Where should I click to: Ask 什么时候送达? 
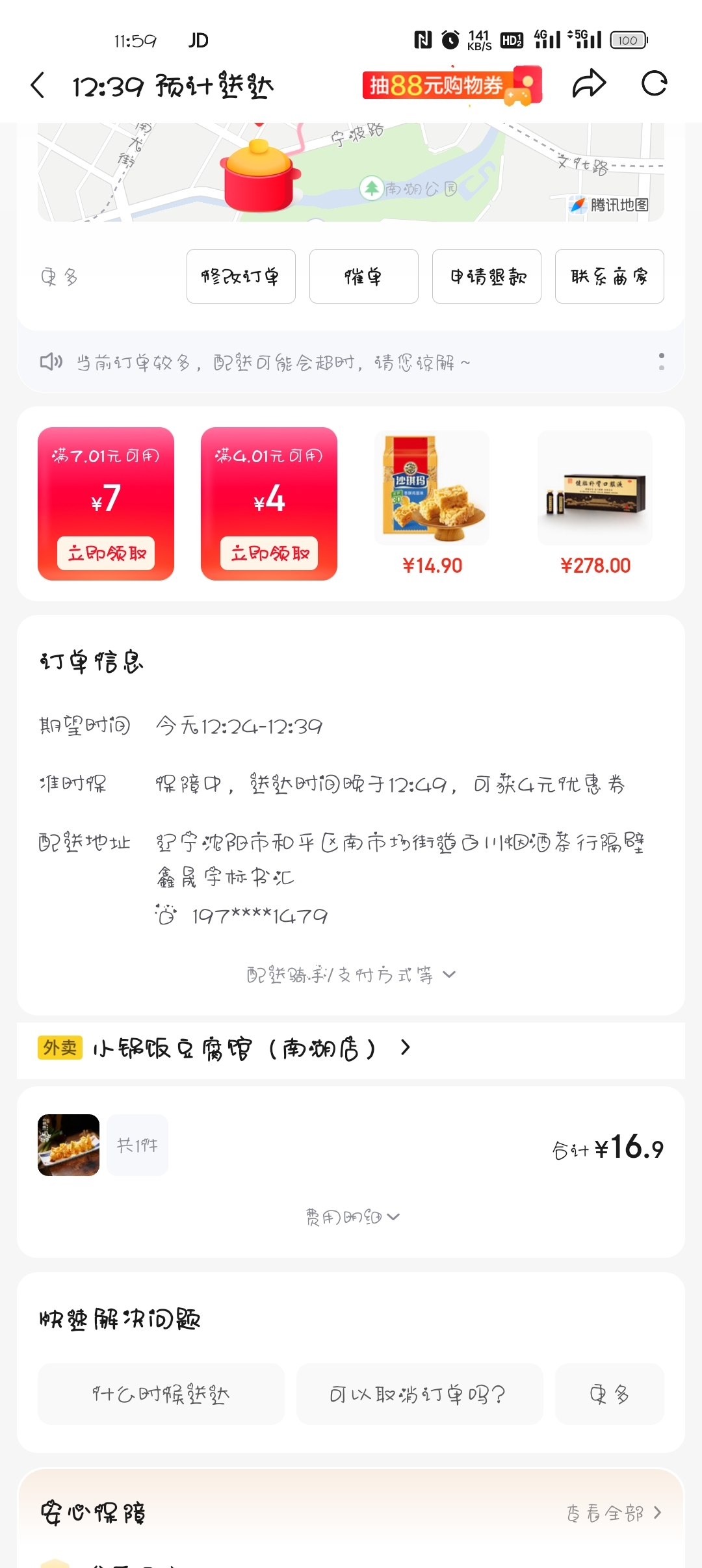(x=161, y=1394)
